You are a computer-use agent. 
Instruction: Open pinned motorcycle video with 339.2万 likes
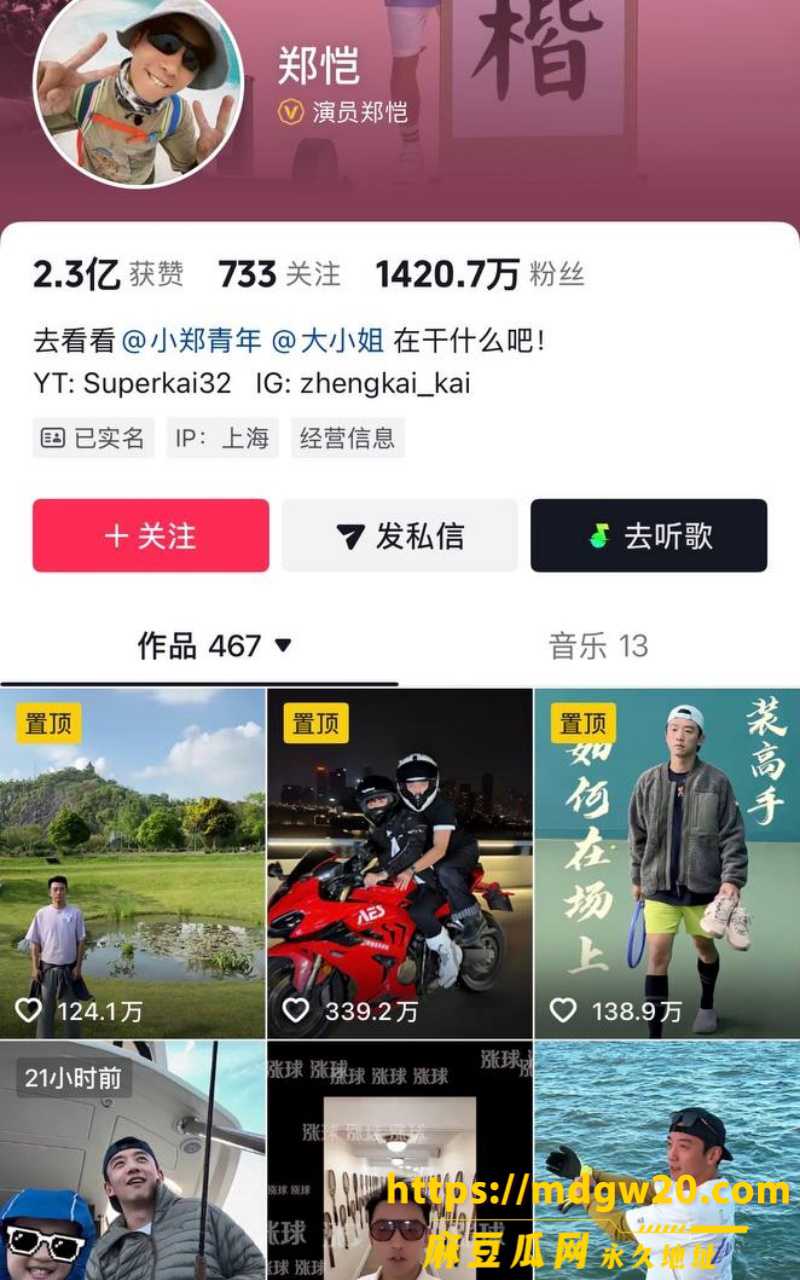point(400,863)
